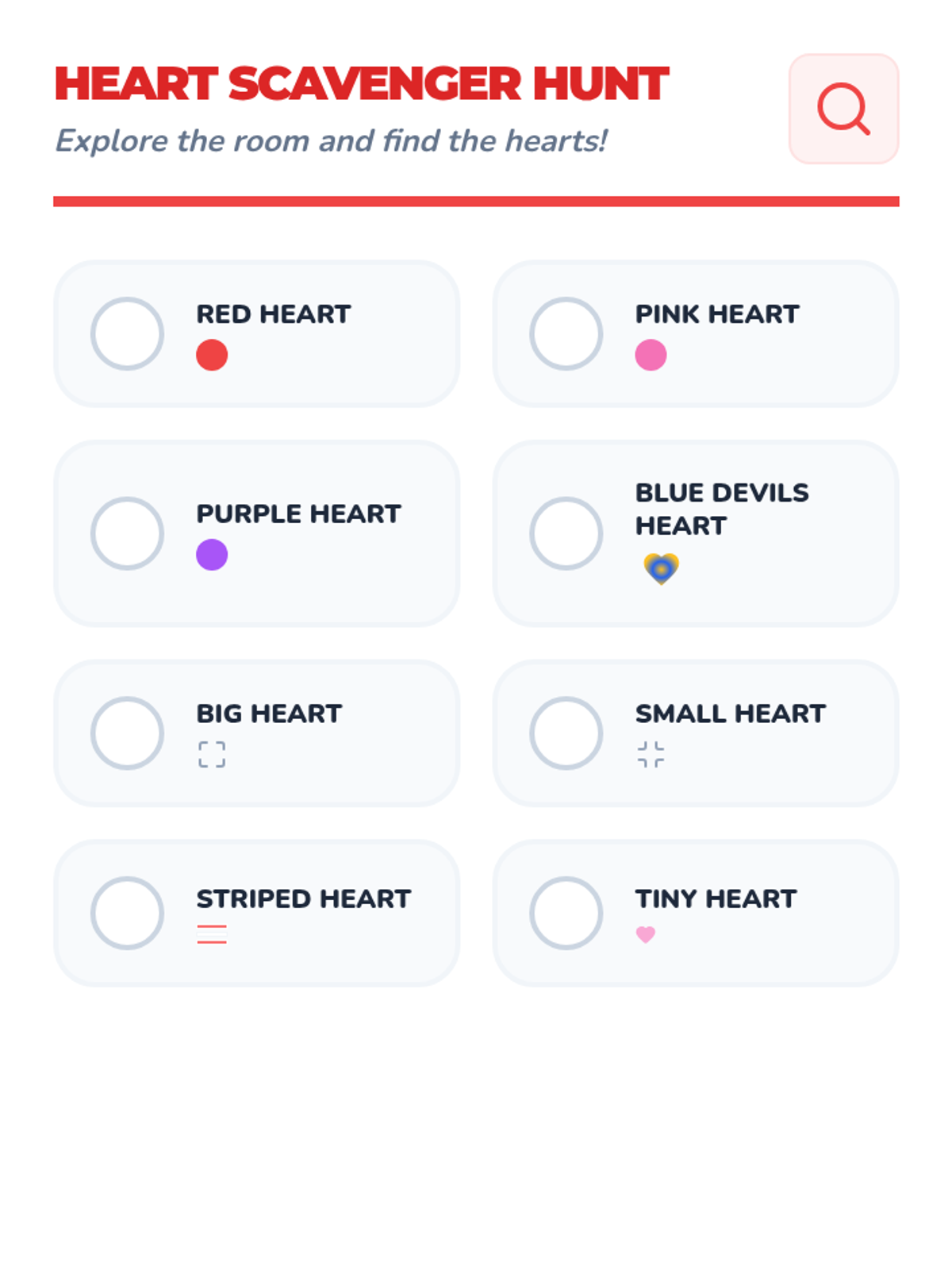Tick the Tiny Heart circle
This screenshot has height=1270, width=952.
tap(566, 913)
